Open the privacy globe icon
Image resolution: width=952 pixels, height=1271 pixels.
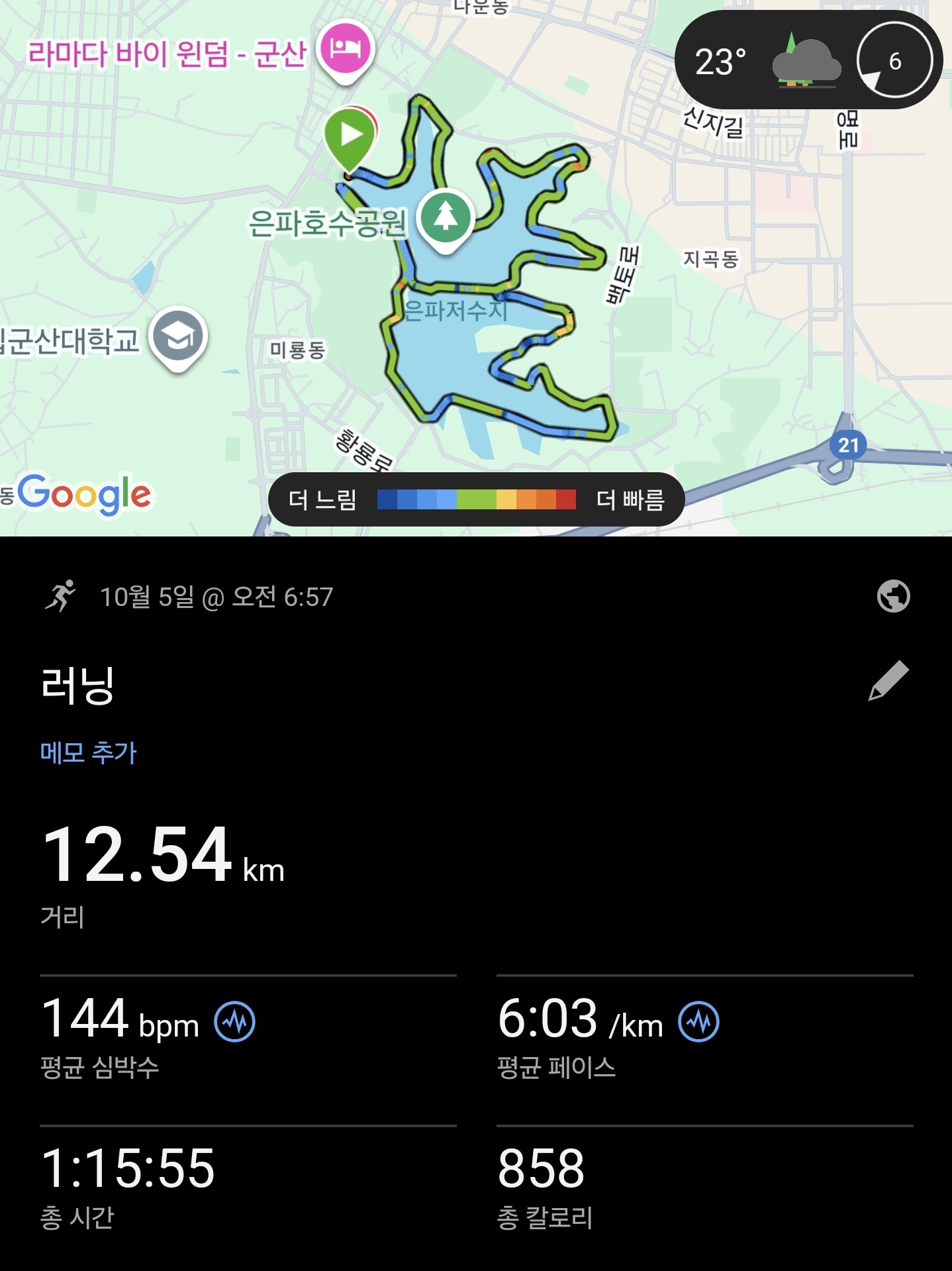894,597
